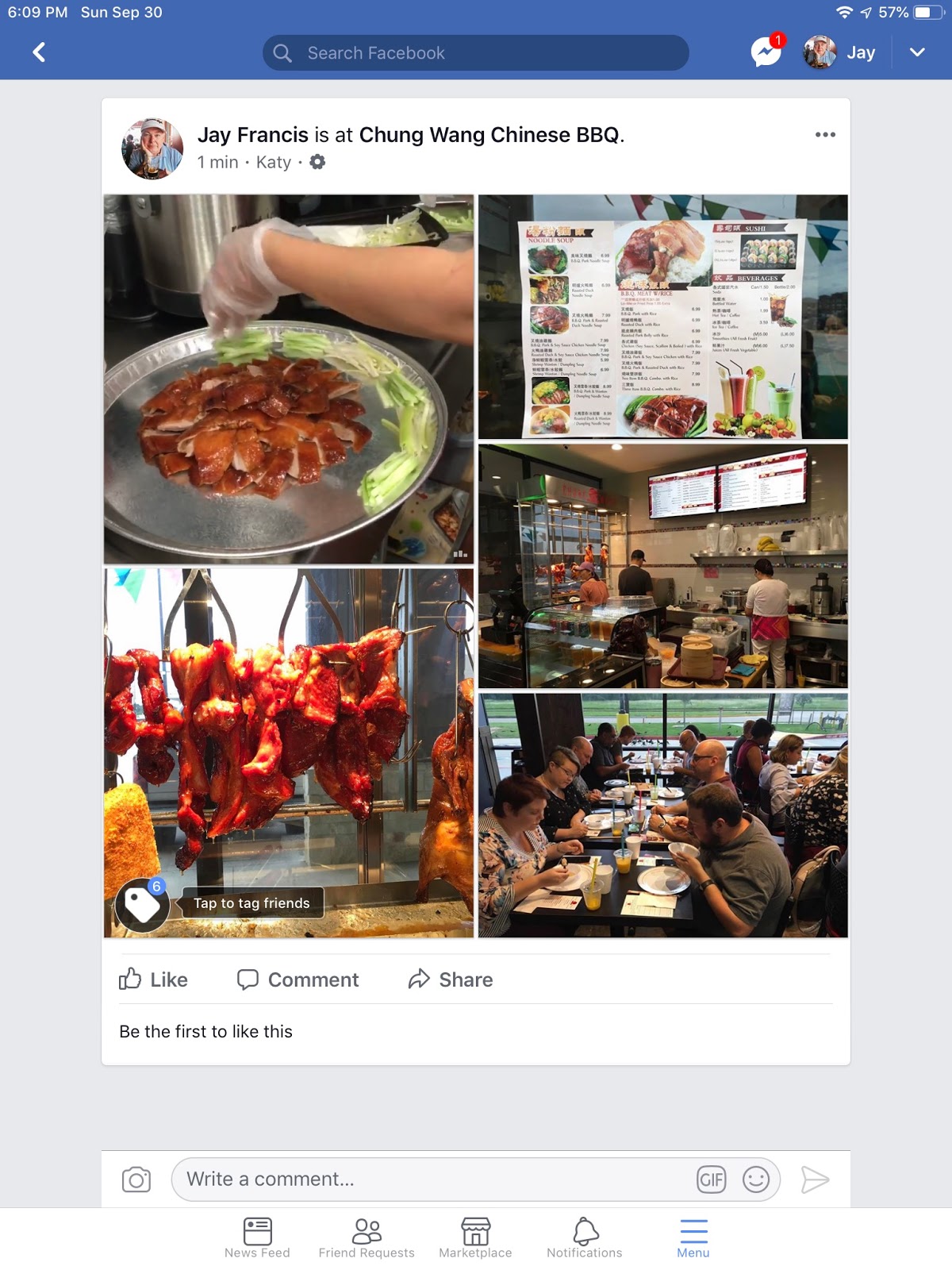This screenshot has width=952, height=1270.
Task: Open the GIF picker in the comment field
Action: 711,1180
